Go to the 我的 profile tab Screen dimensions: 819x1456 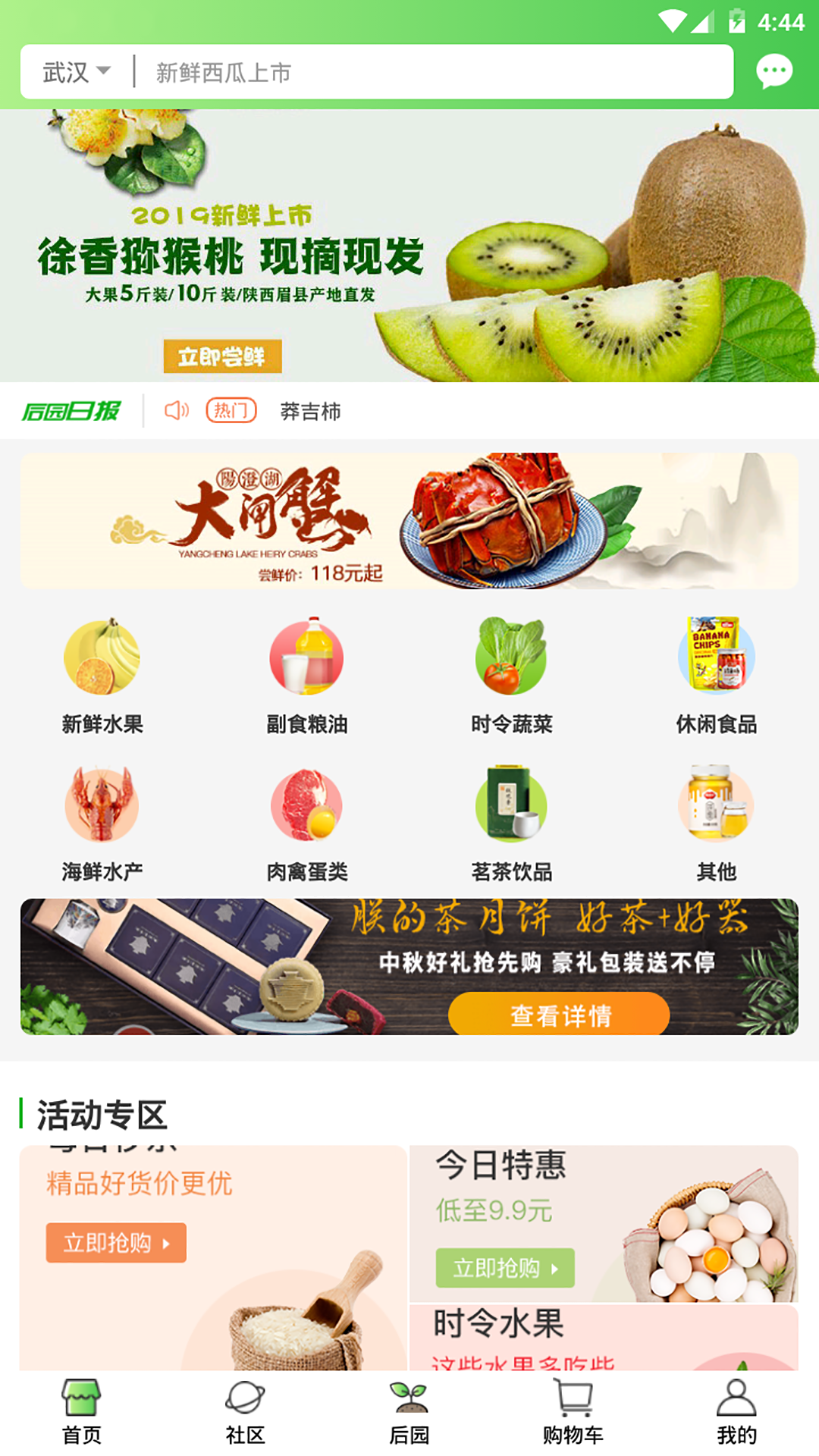pos(737,1414)
